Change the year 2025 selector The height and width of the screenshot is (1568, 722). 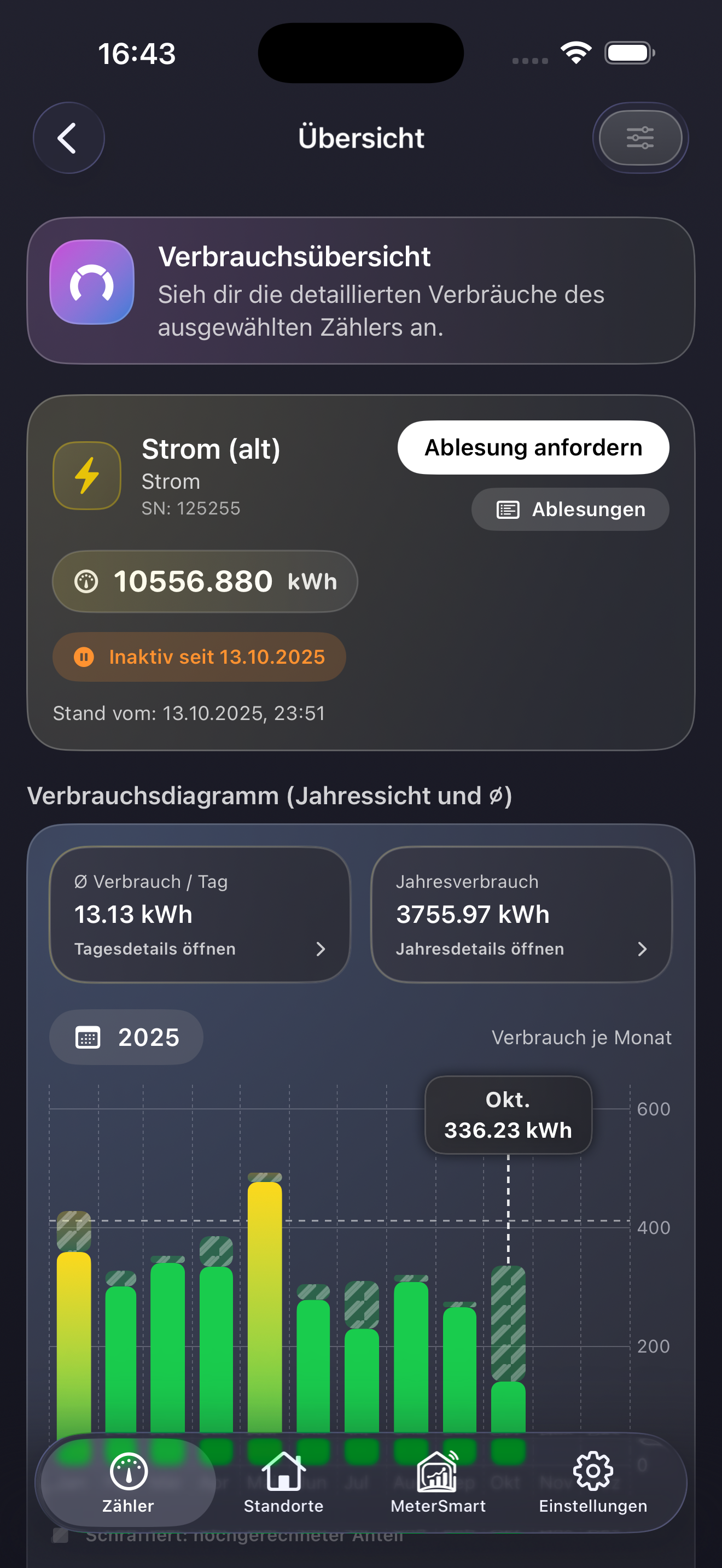[x=127, y=1037]
